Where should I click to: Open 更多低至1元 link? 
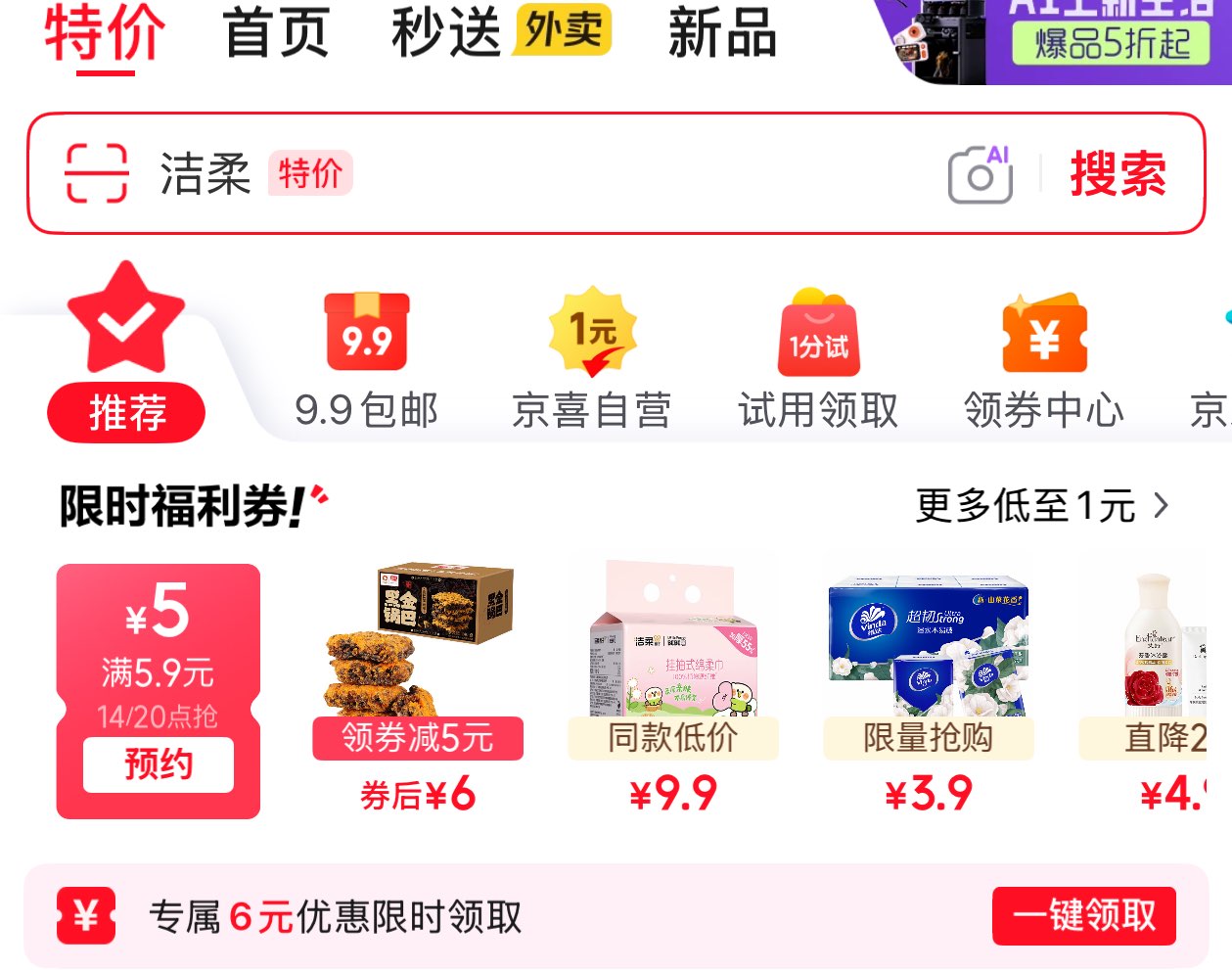1042,506
